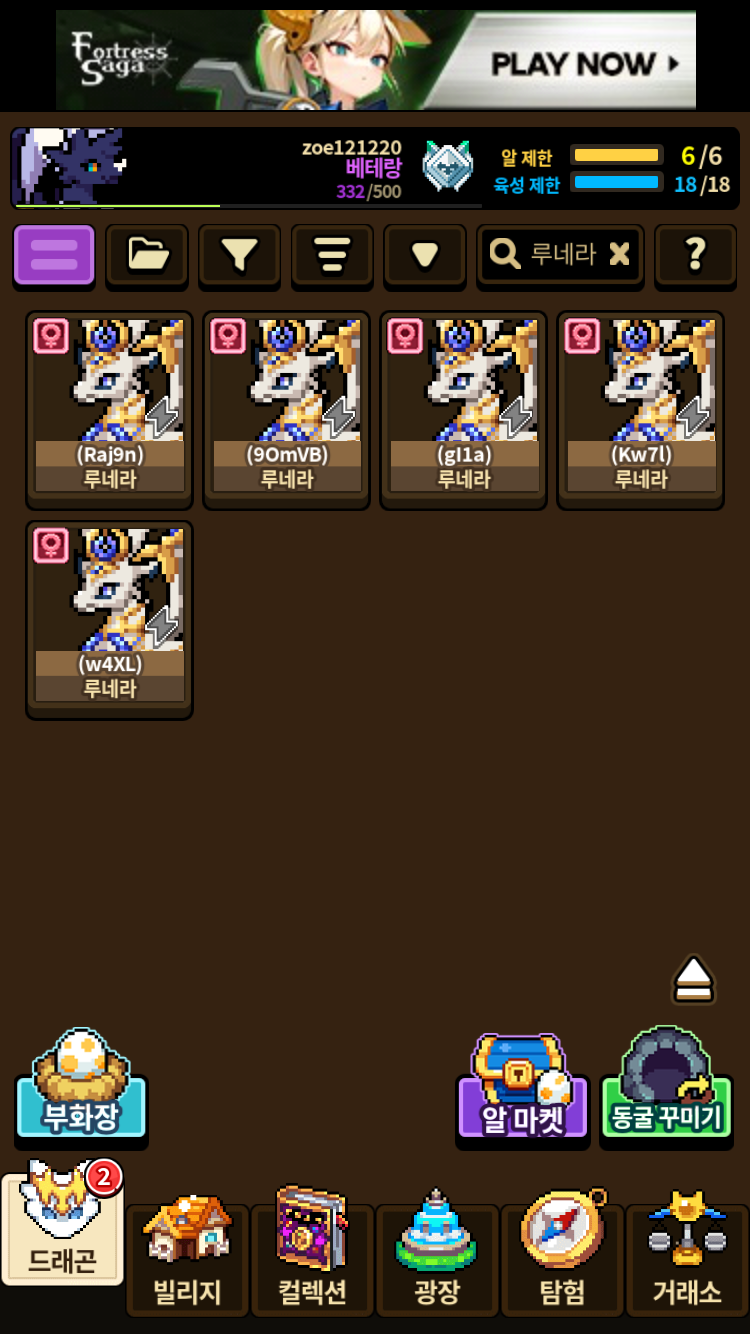
Task: Go to the 부화장 hatchery
Action: (x=81, y=1092)
